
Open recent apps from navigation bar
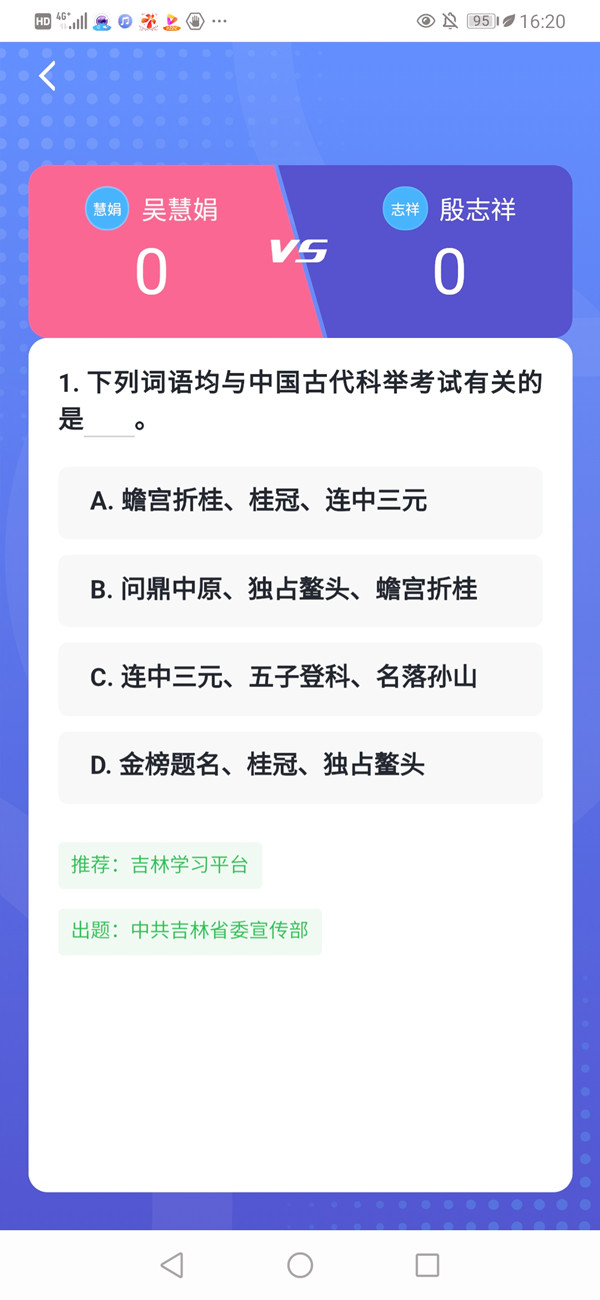(x=427, y=1265)
